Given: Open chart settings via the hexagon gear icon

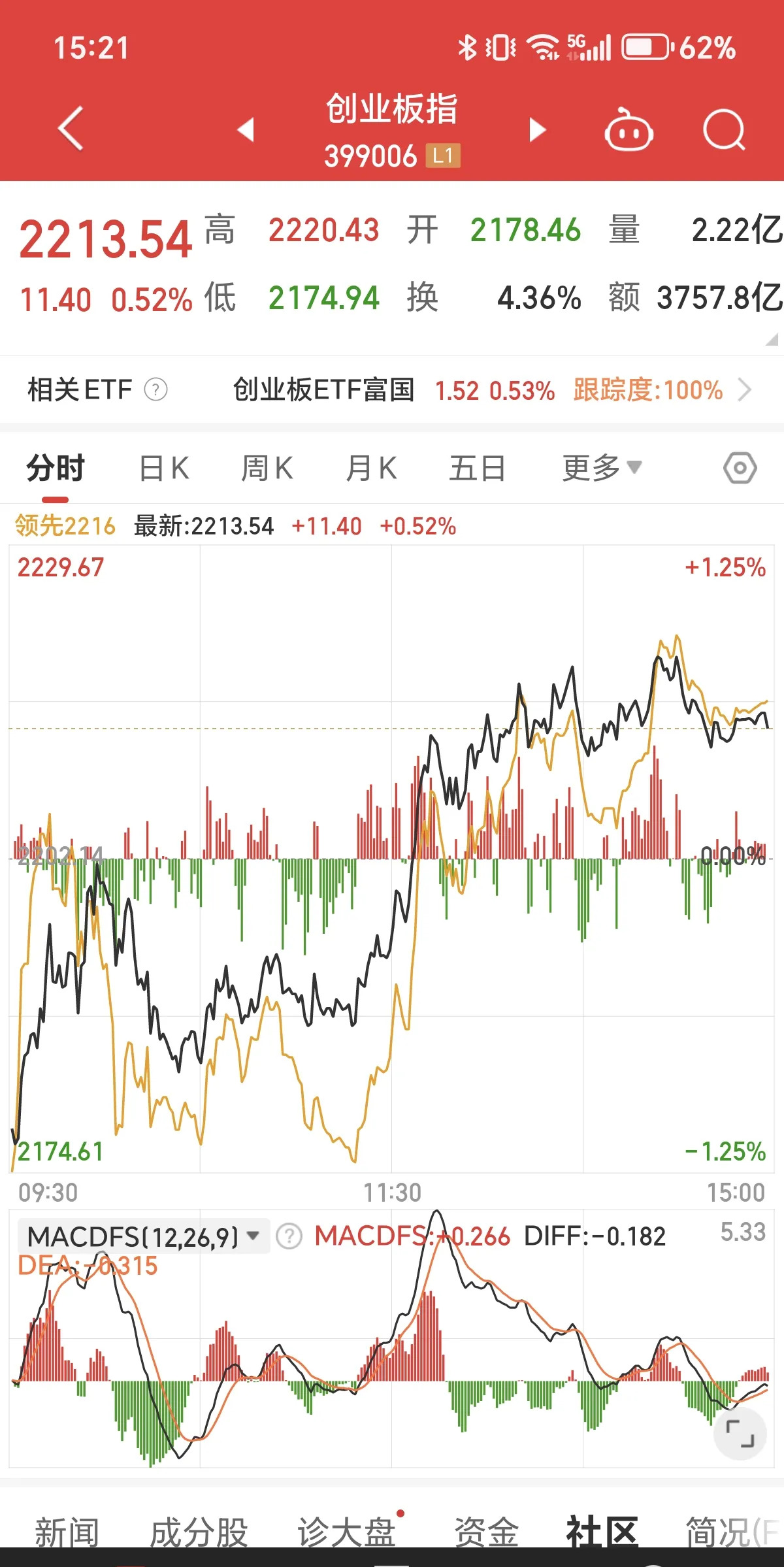Looking at the screenshot, I should coord(740,467).
